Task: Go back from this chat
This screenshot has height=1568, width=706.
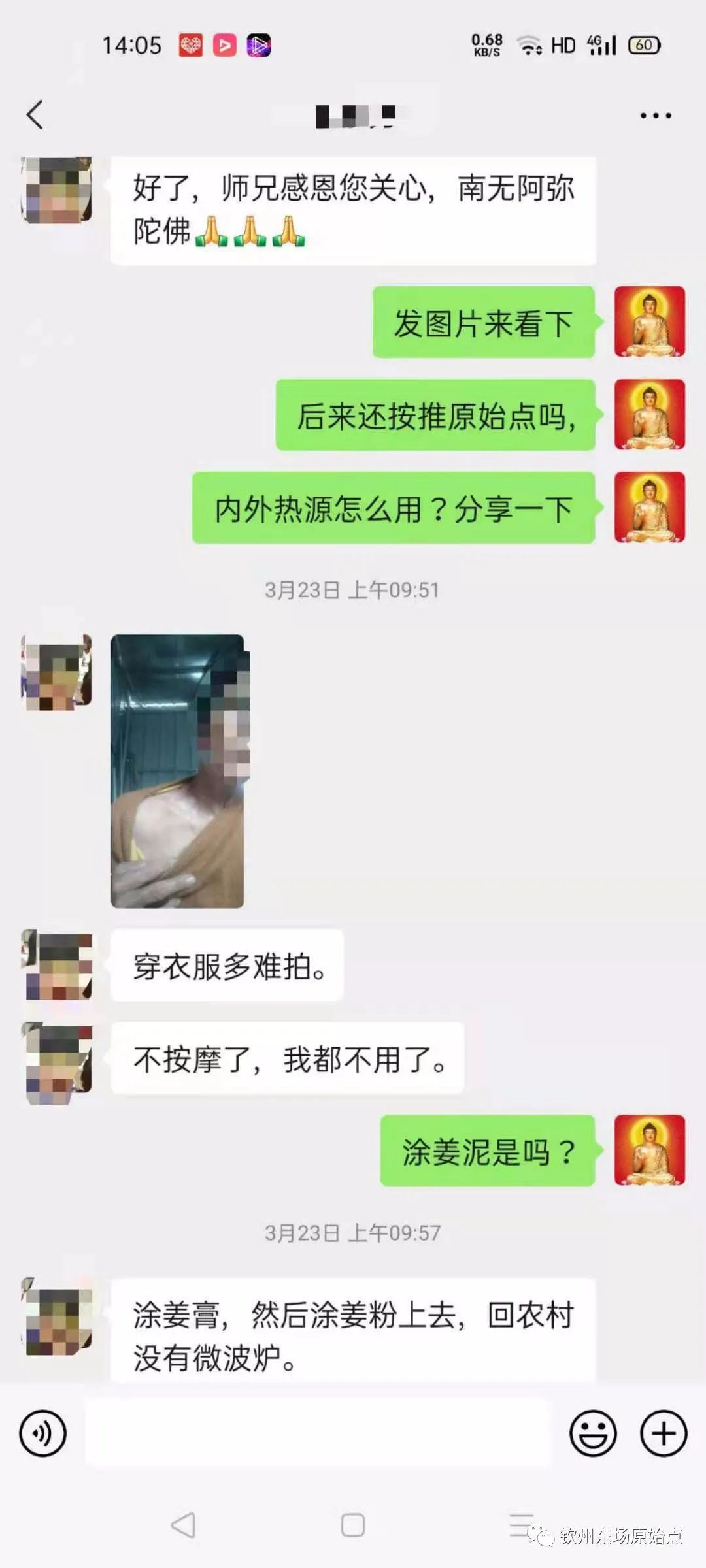Action: pos(35,115)
